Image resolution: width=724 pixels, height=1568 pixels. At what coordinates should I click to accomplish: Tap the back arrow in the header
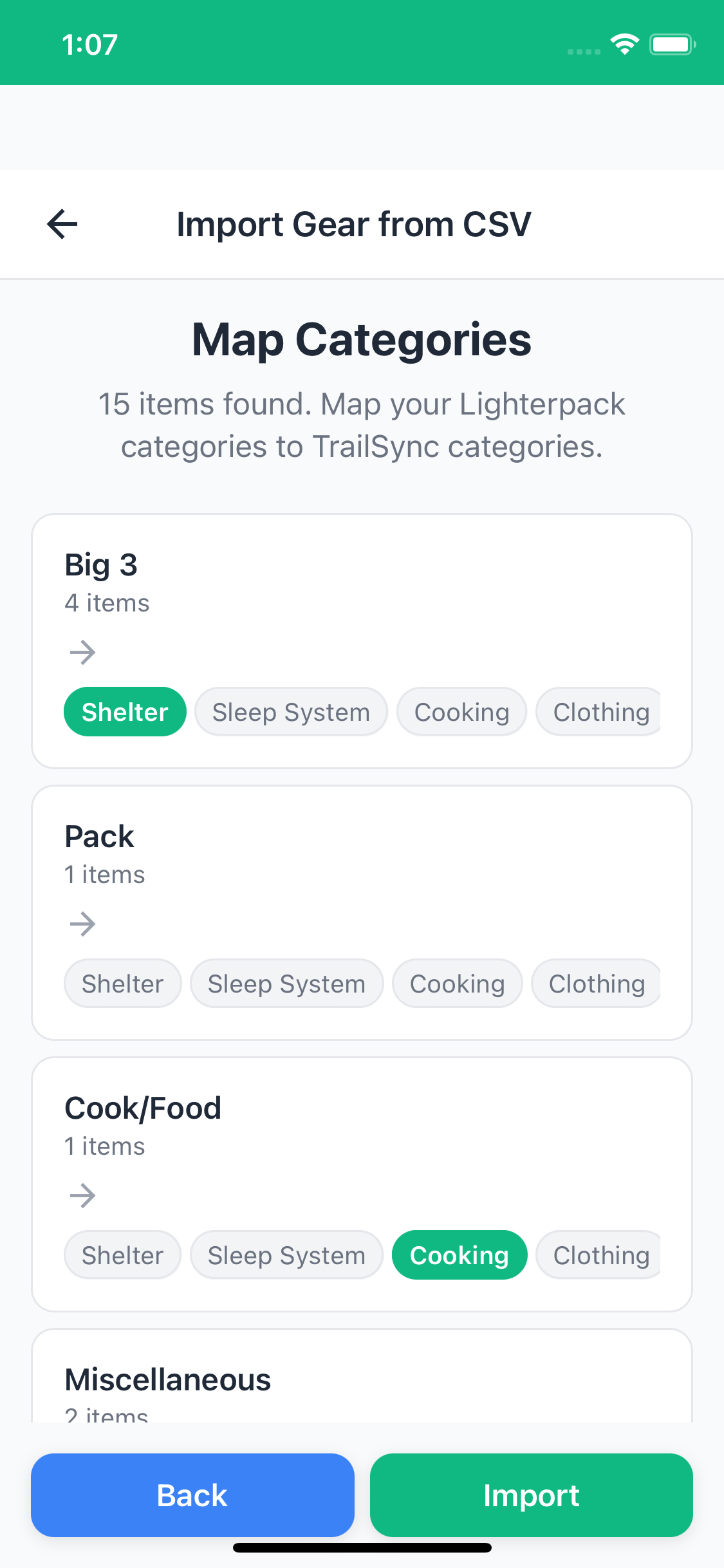point(62,224)
